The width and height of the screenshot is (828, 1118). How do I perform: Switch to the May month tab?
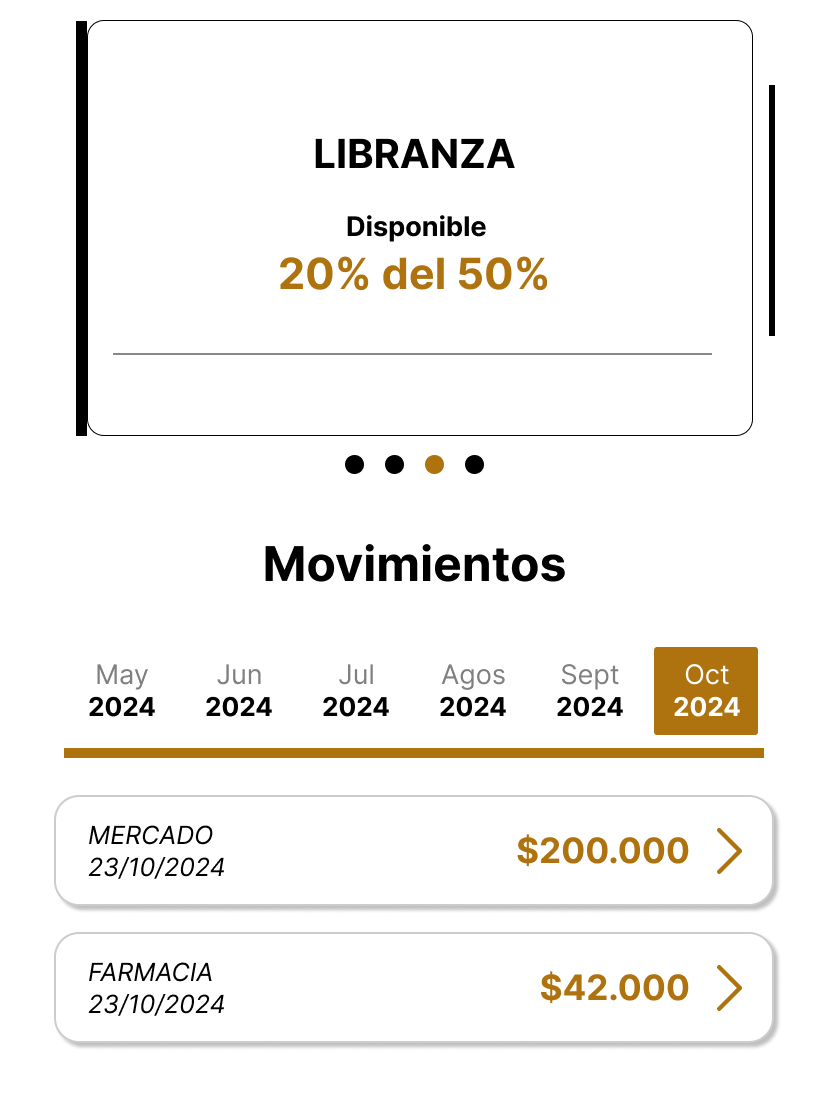[x=122, y=675]
